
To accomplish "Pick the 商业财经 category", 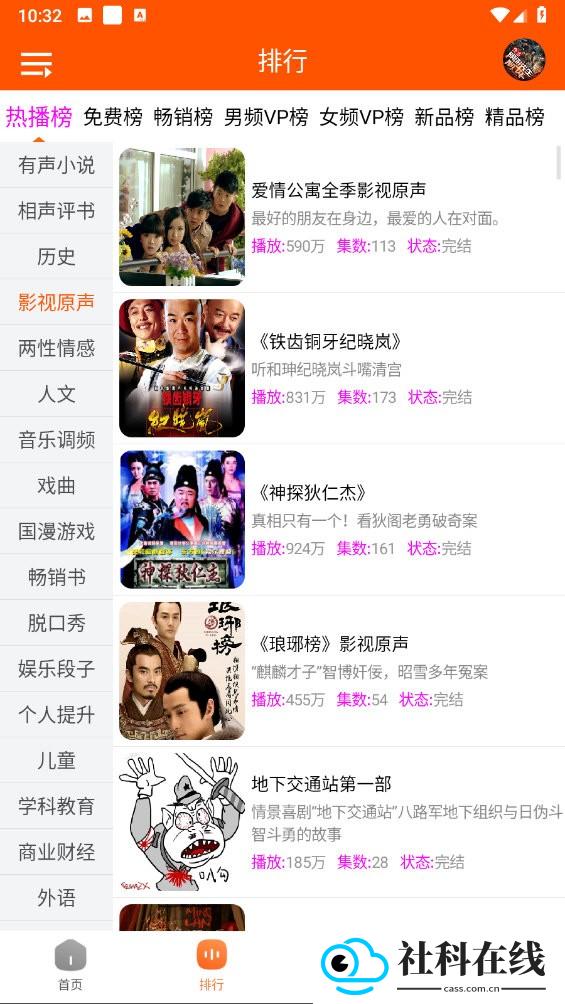I will 56,852.
